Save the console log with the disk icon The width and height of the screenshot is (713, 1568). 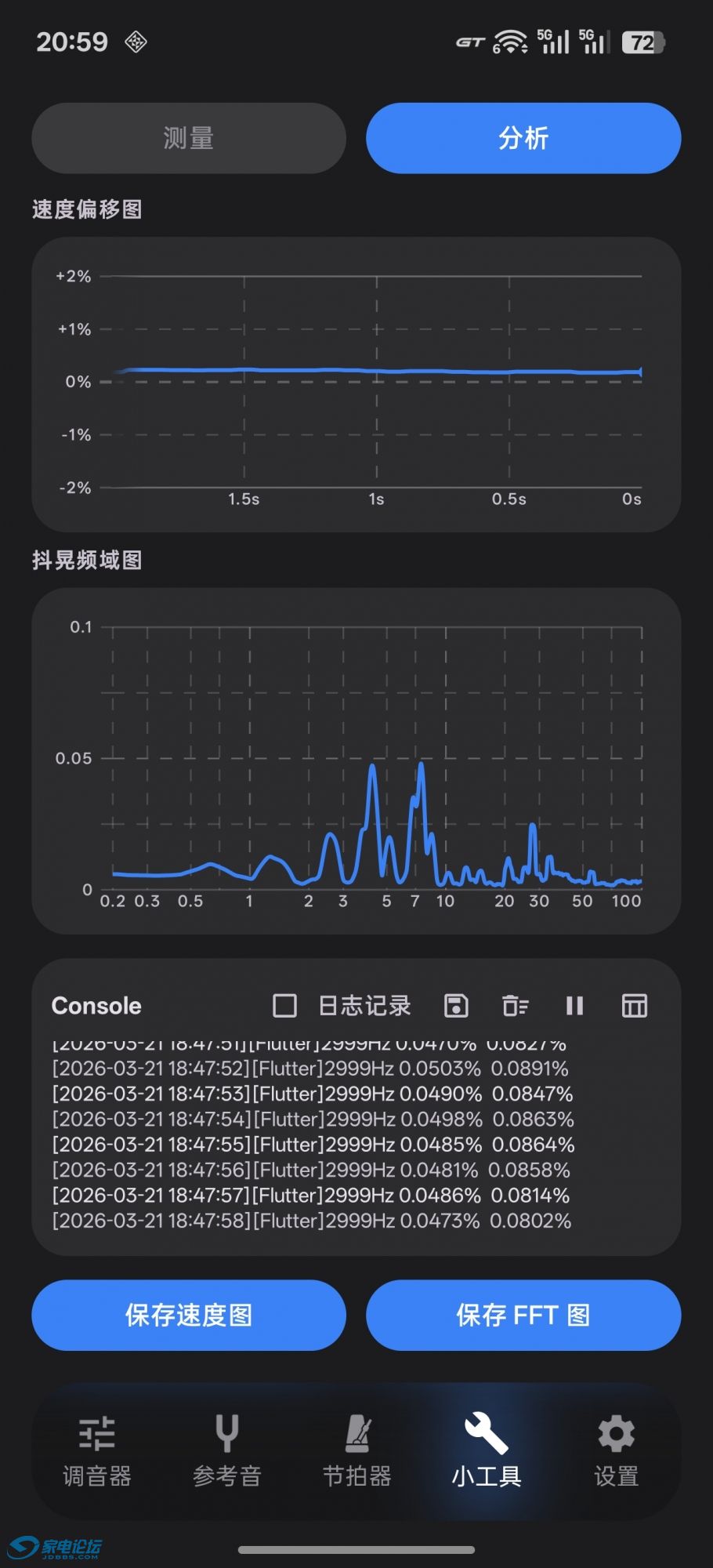pos(456,1005)
